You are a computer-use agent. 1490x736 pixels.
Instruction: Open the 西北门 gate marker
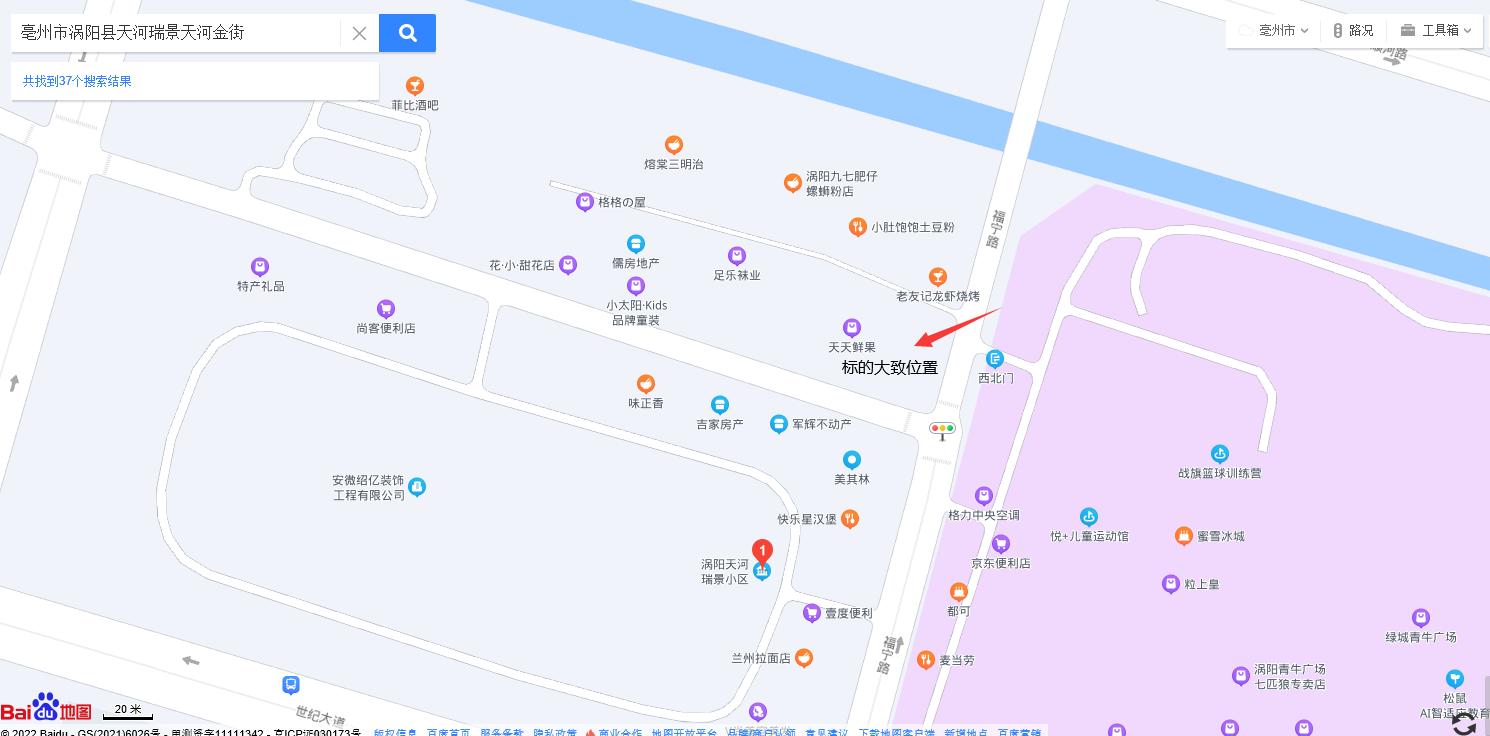995,359
